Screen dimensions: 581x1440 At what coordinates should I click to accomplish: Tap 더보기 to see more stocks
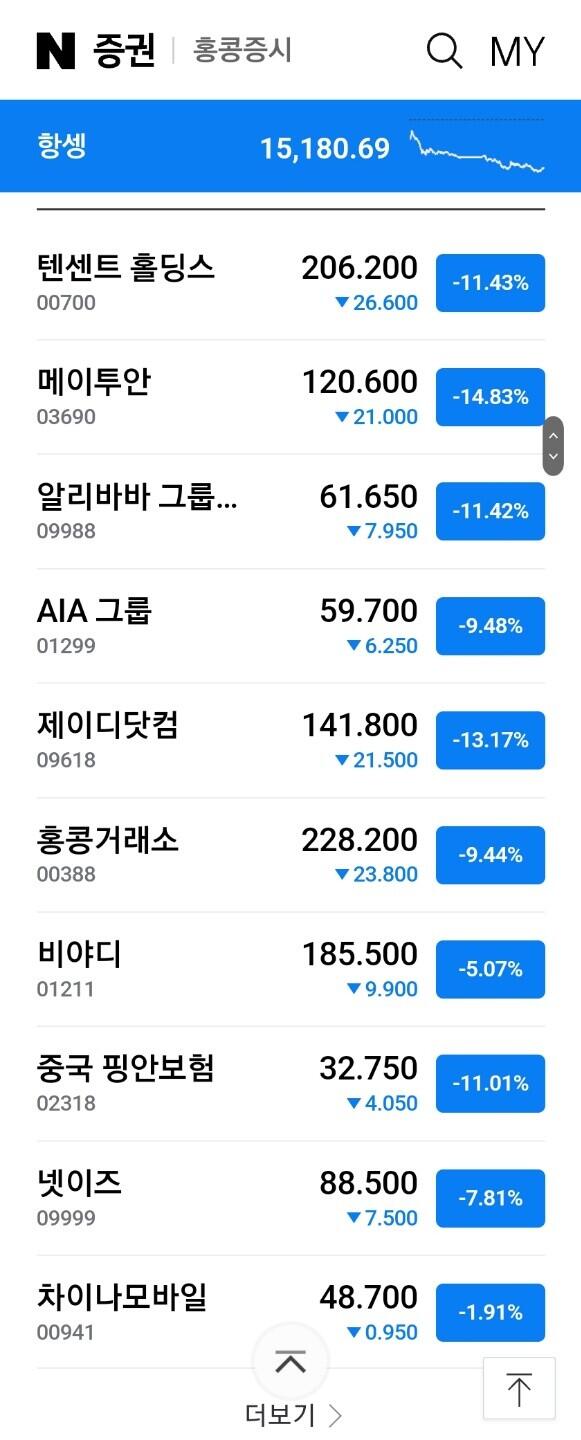293,1415
